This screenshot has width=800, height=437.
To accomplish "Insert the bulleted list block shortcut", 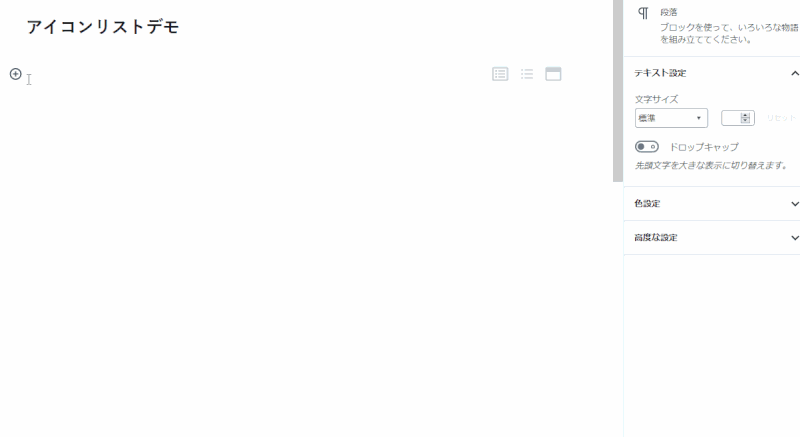I will coord(527,74).
